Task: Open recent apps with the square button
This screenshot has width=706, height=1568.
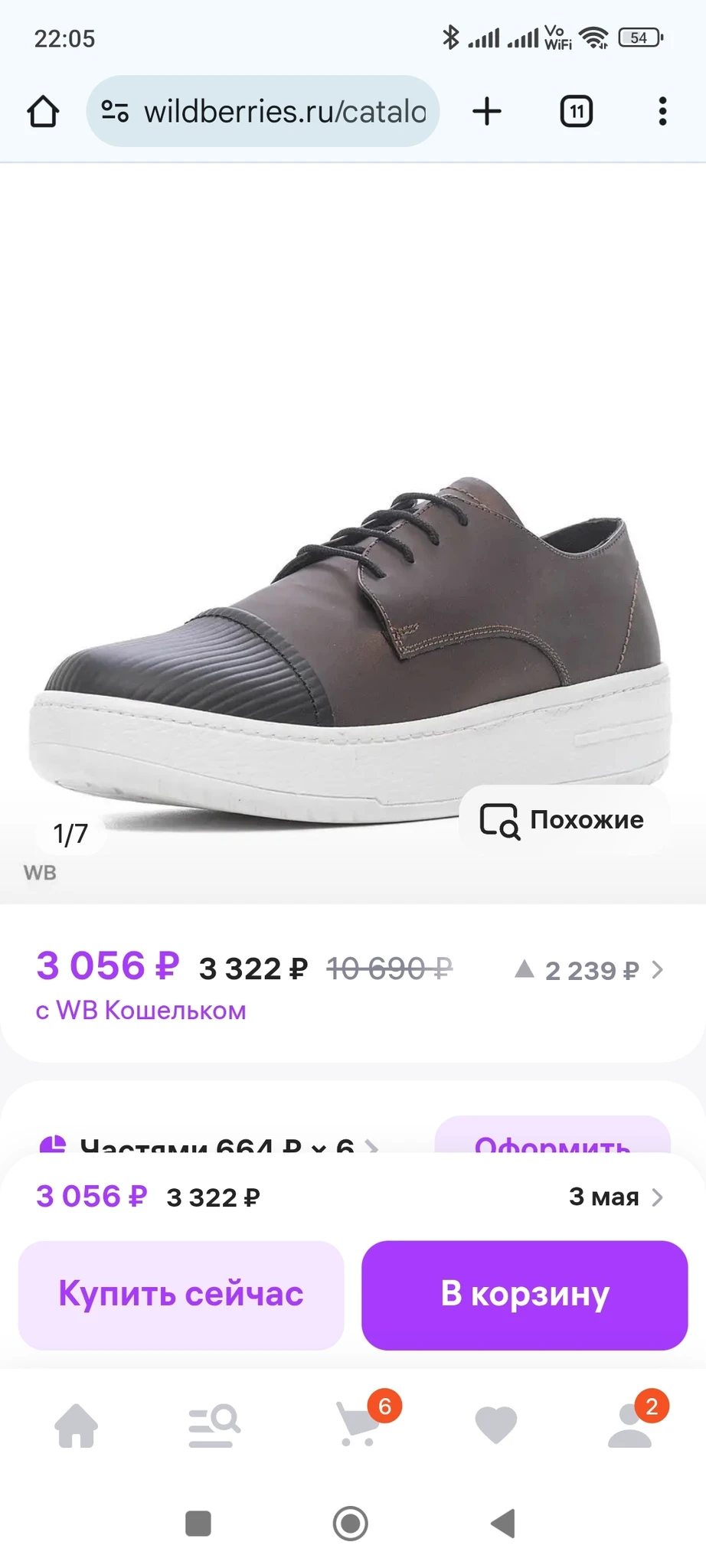Action: click(x=198, y=1524)
